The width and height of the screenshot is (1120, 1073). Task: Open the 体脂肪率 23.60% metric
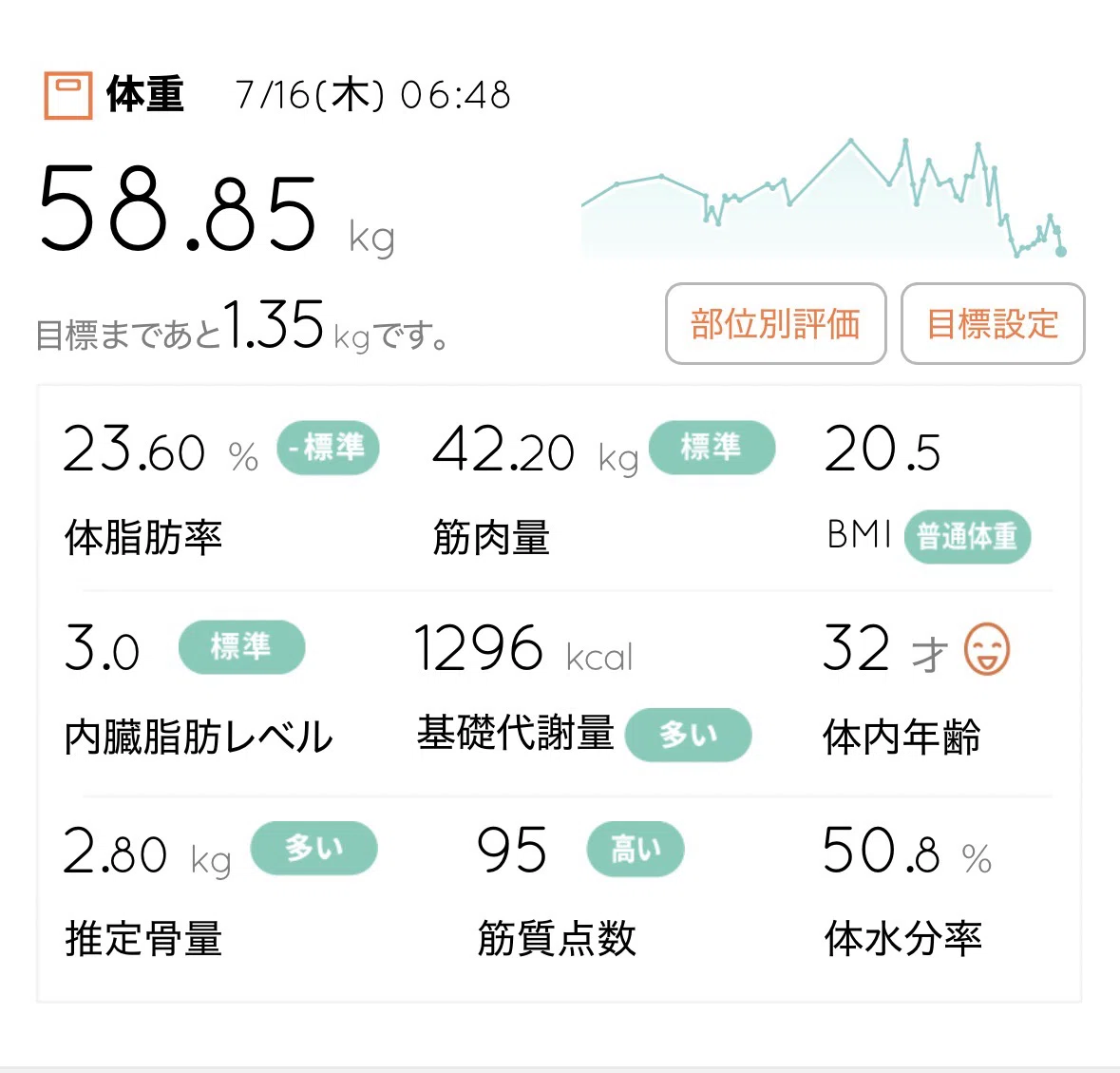221,489
